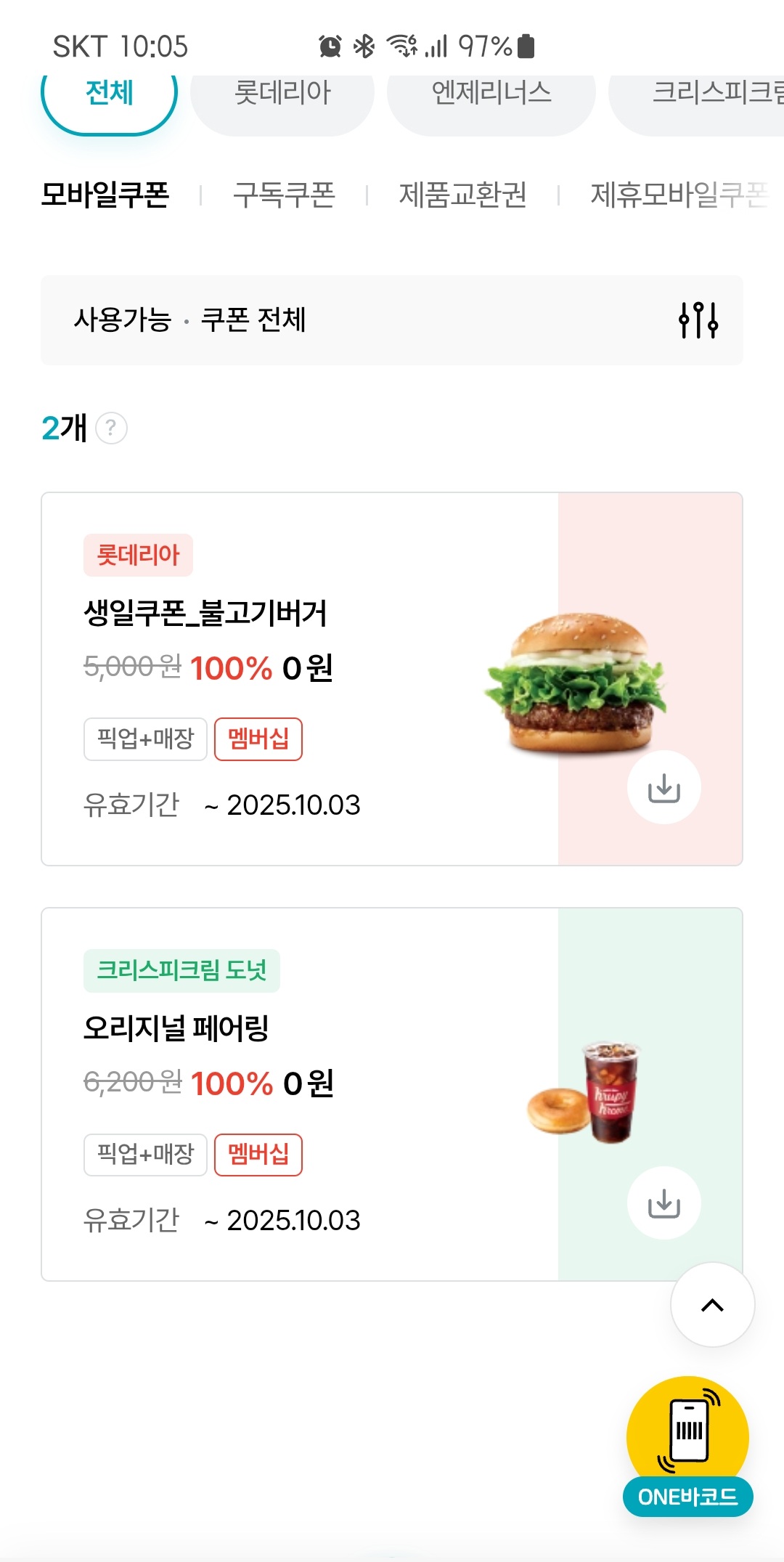This screenshot has width=784, height=1562.
Task: Switch to the 모바일쿠폰 tab
Action: pos(105,195)
